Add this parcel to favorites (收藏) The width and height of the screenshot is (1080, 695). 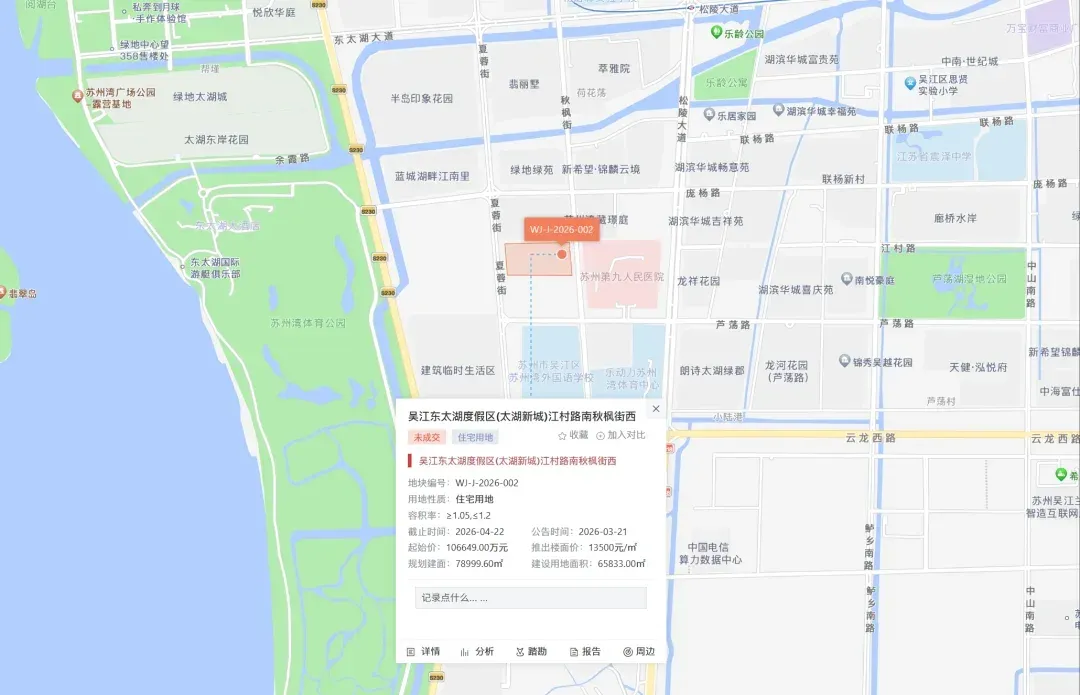573,435
